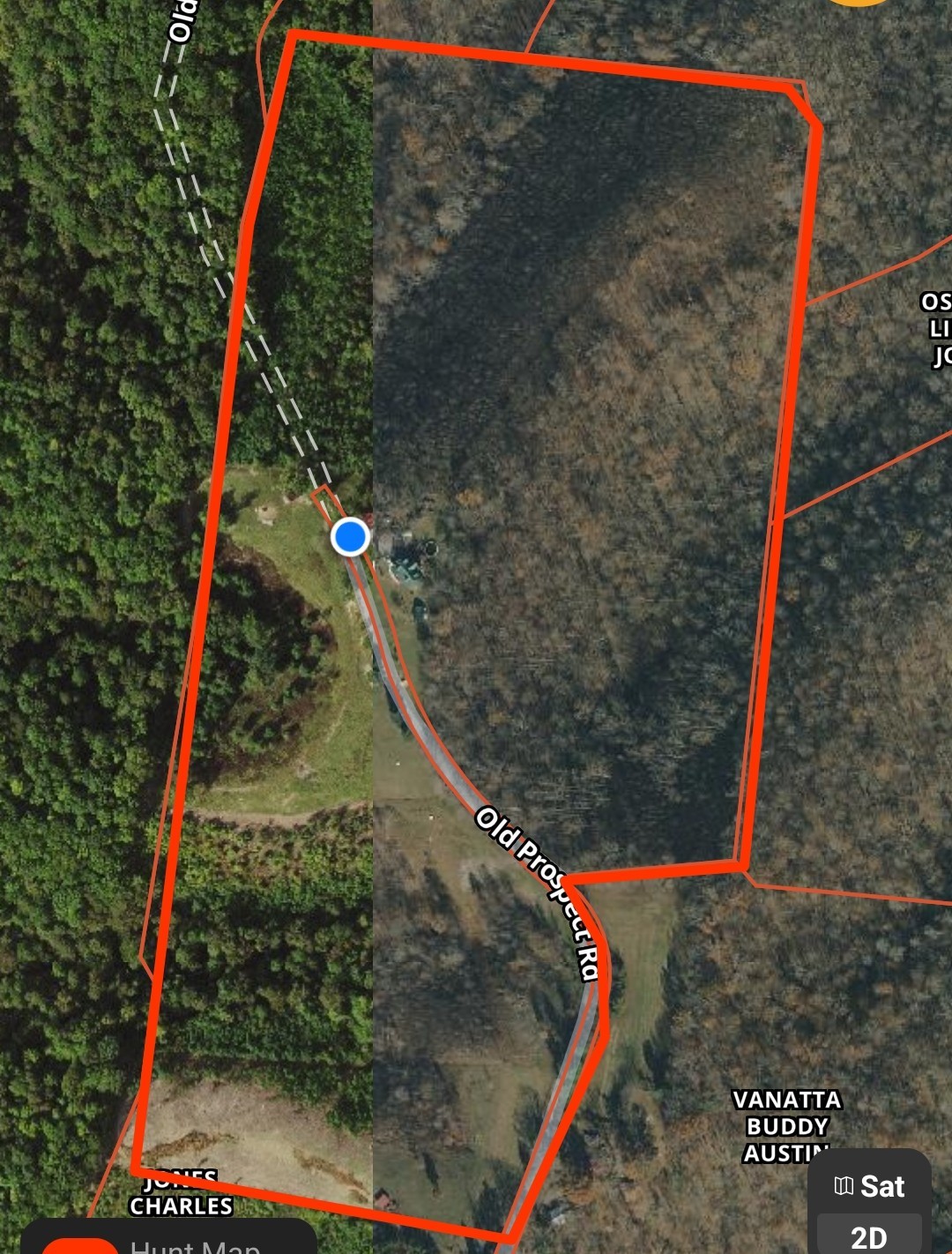Tap the blue current location marker
The width and height of the screenshot is (952, 1254).
[350, 537]
